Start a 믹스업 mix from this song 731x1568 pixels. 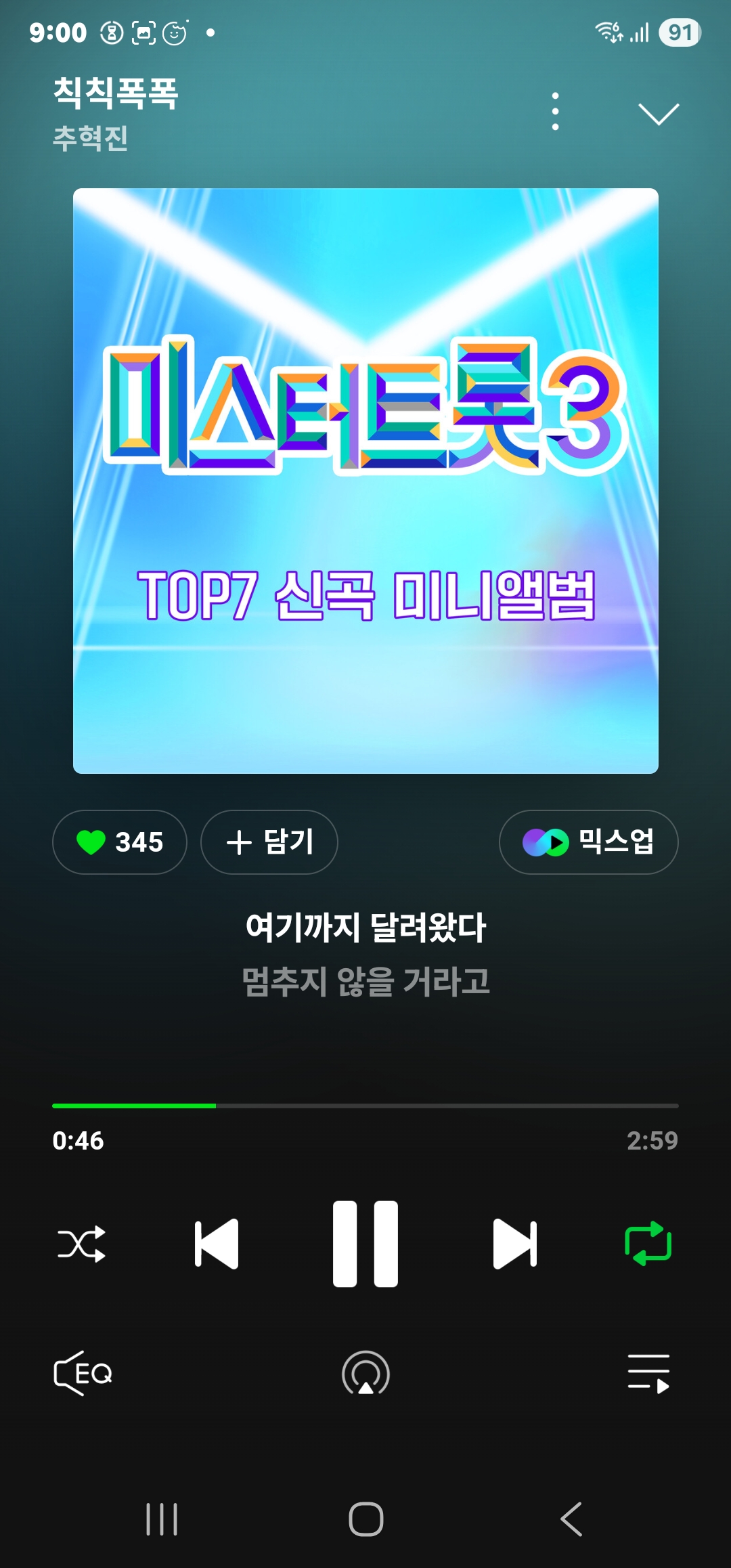(x=588, y=842)
